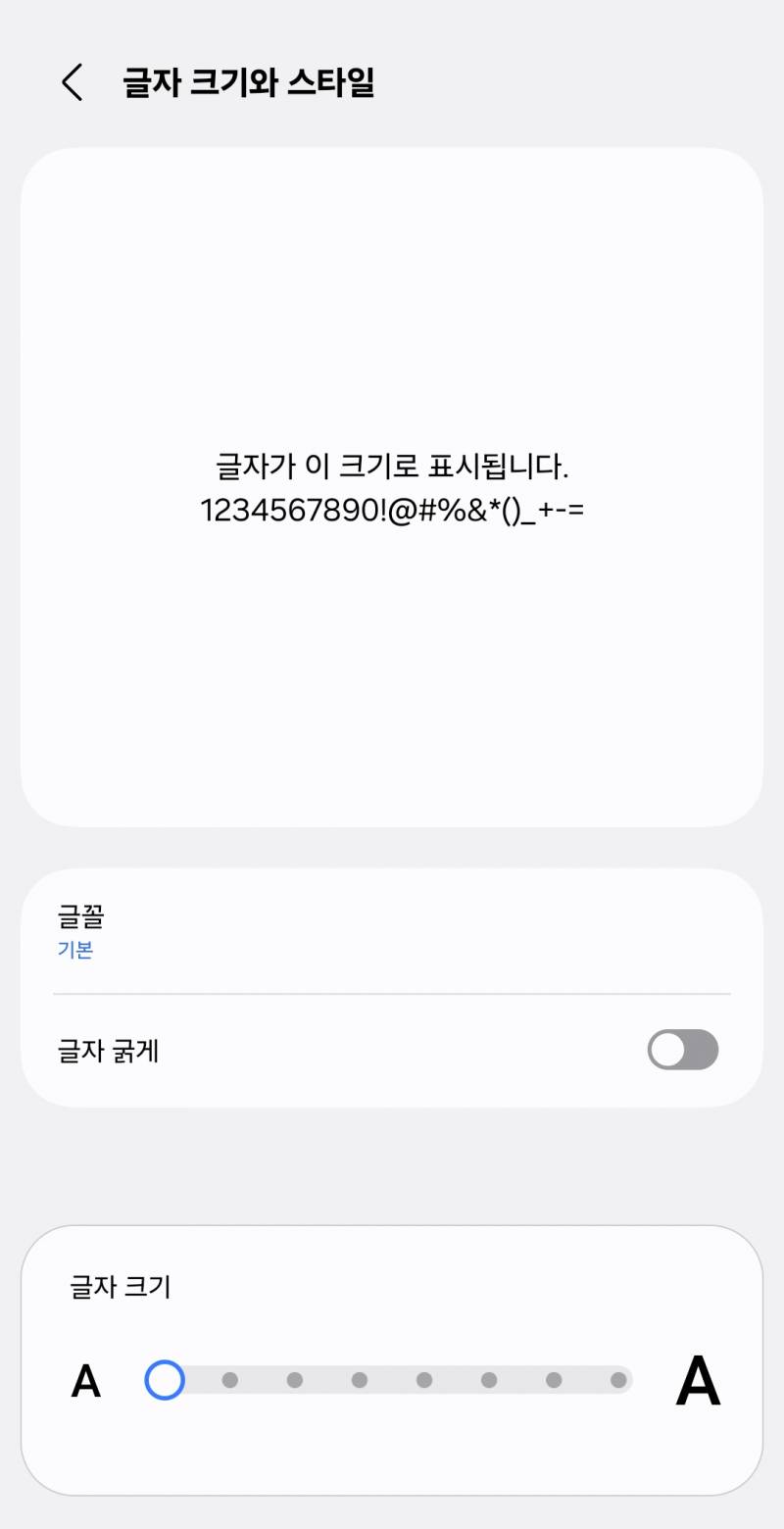The image size is (784, 1529).
Task: Select the third font size dot
Action: pos(295,1379)
